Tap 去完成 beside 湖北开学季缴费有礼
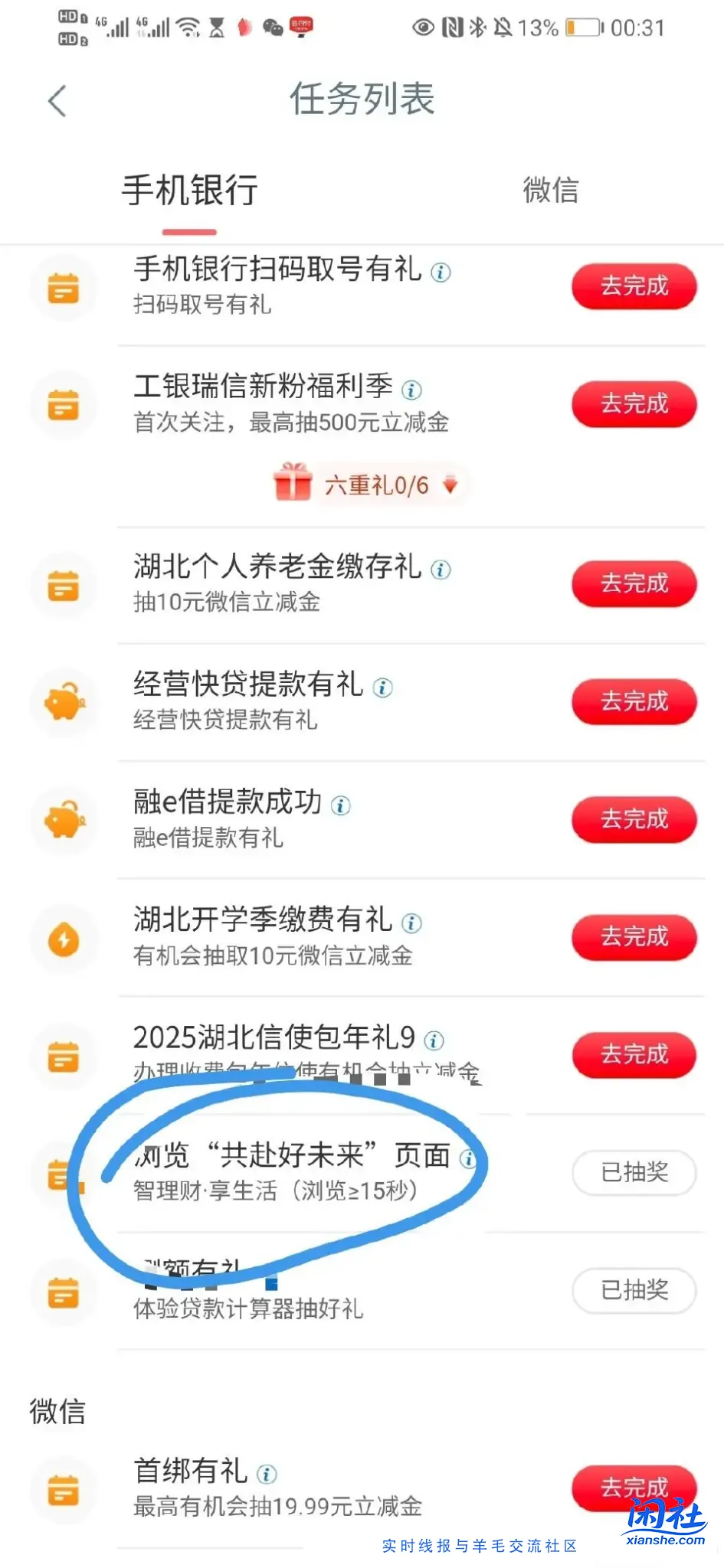This screenshot has height=1568, width=724. [634, 937]
